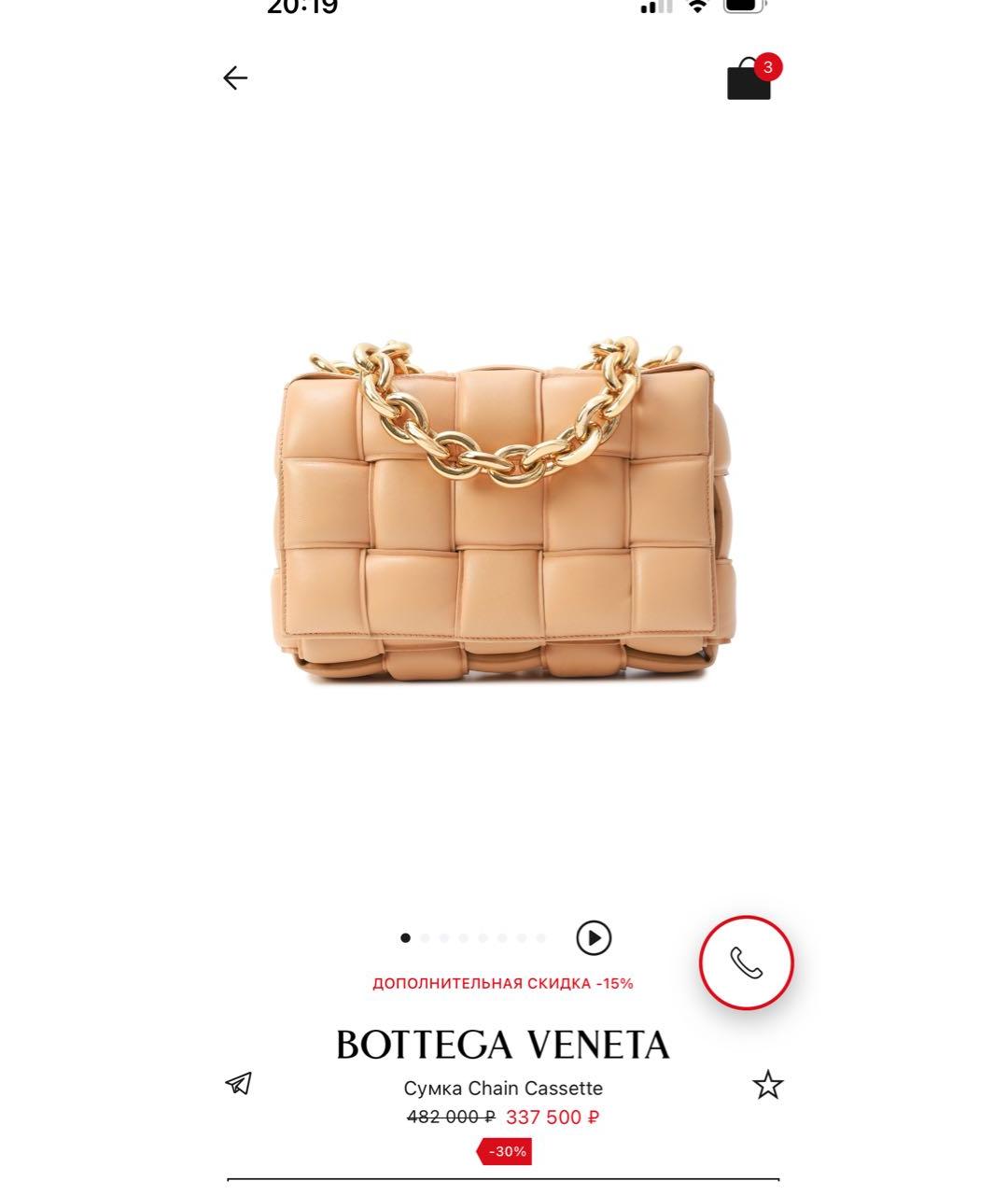Tap ДОПОЛНИТЕЛЬНАЯ СКИДКА -15% link
The width and height of the screenshot is (1008, 1195).
[x=503, y=982]
